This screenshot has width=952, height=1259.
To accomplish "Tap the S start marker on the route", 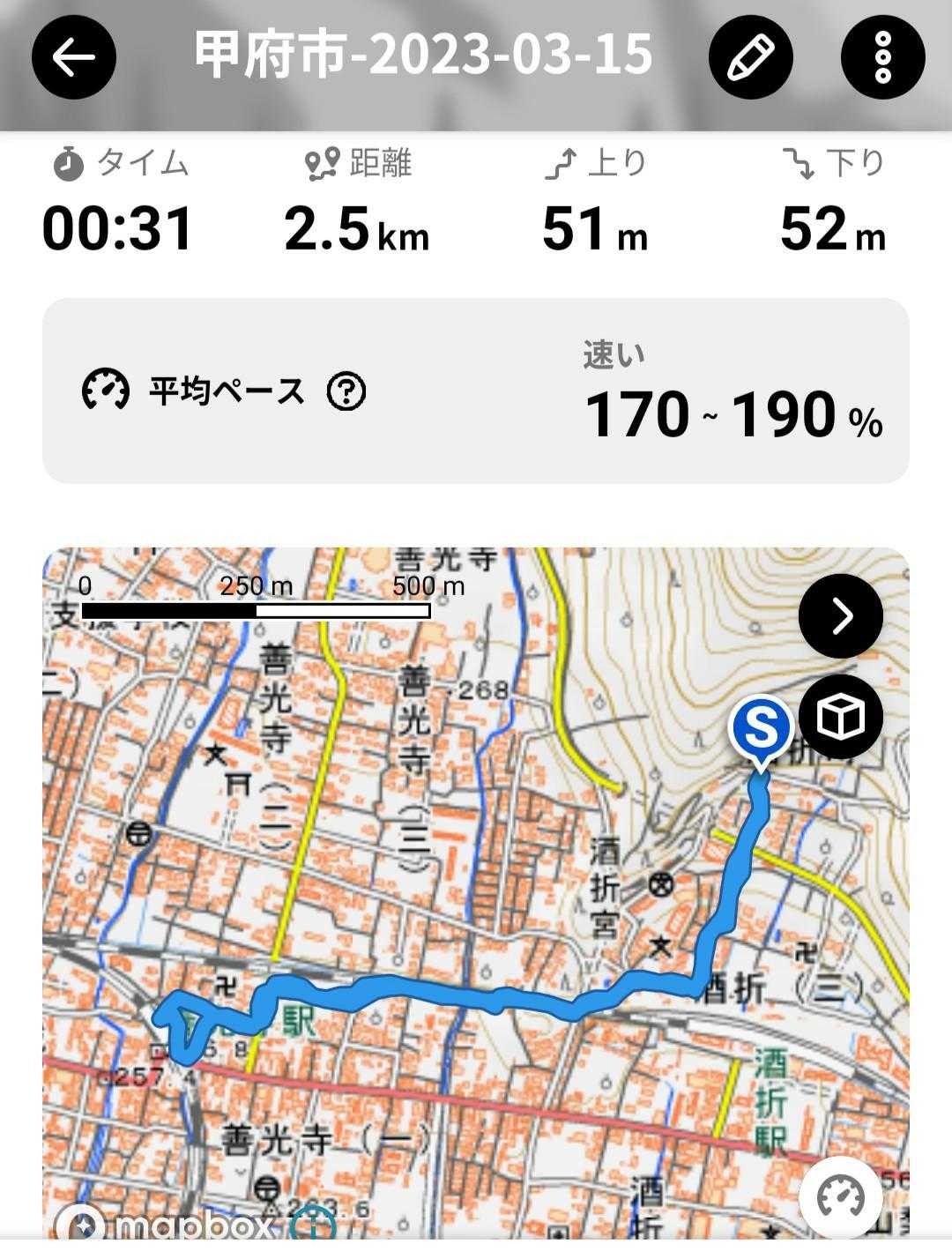I will click(x=762, y=730).
